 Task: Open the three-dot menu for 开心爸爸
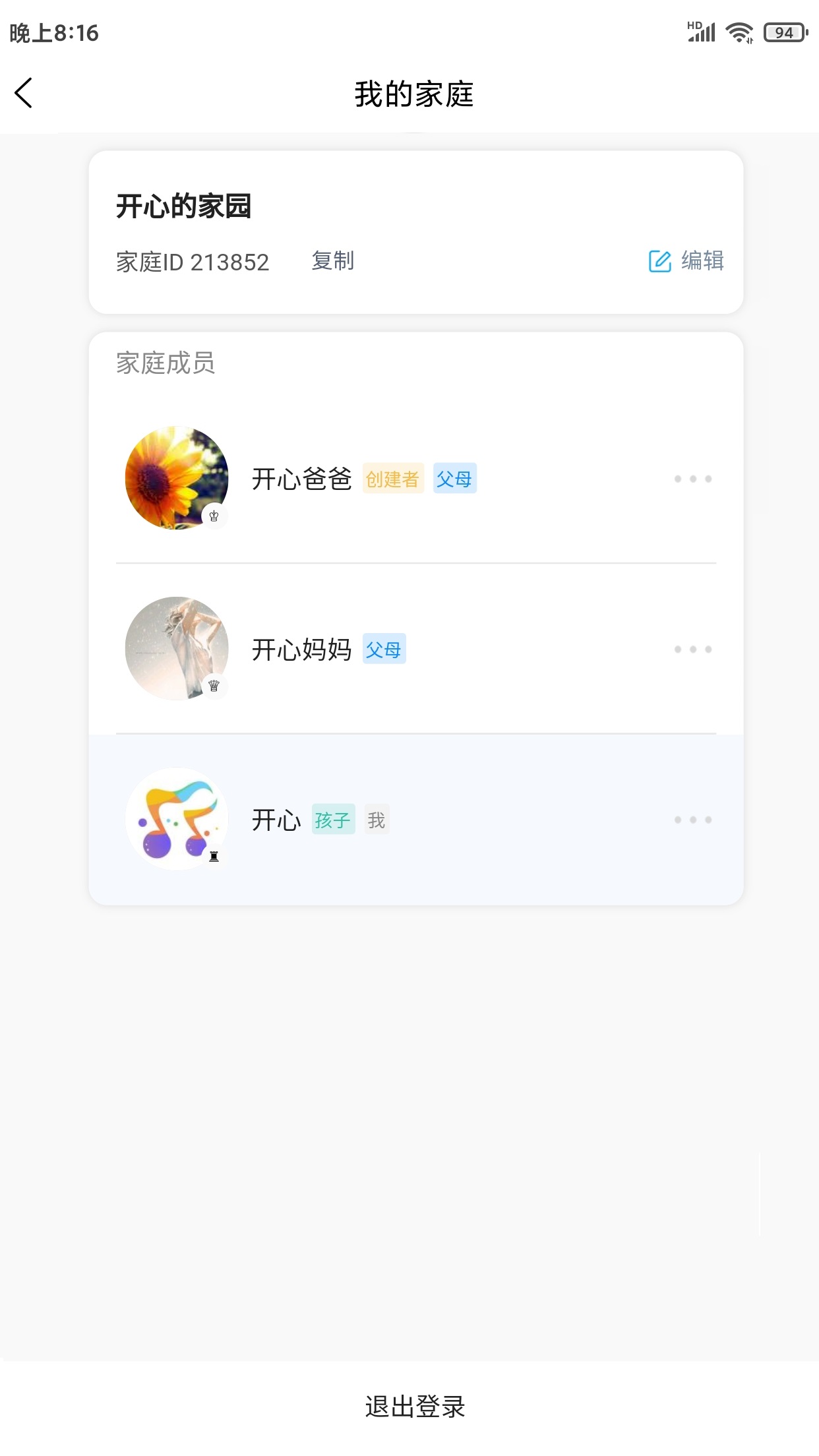tap(692, 479)
